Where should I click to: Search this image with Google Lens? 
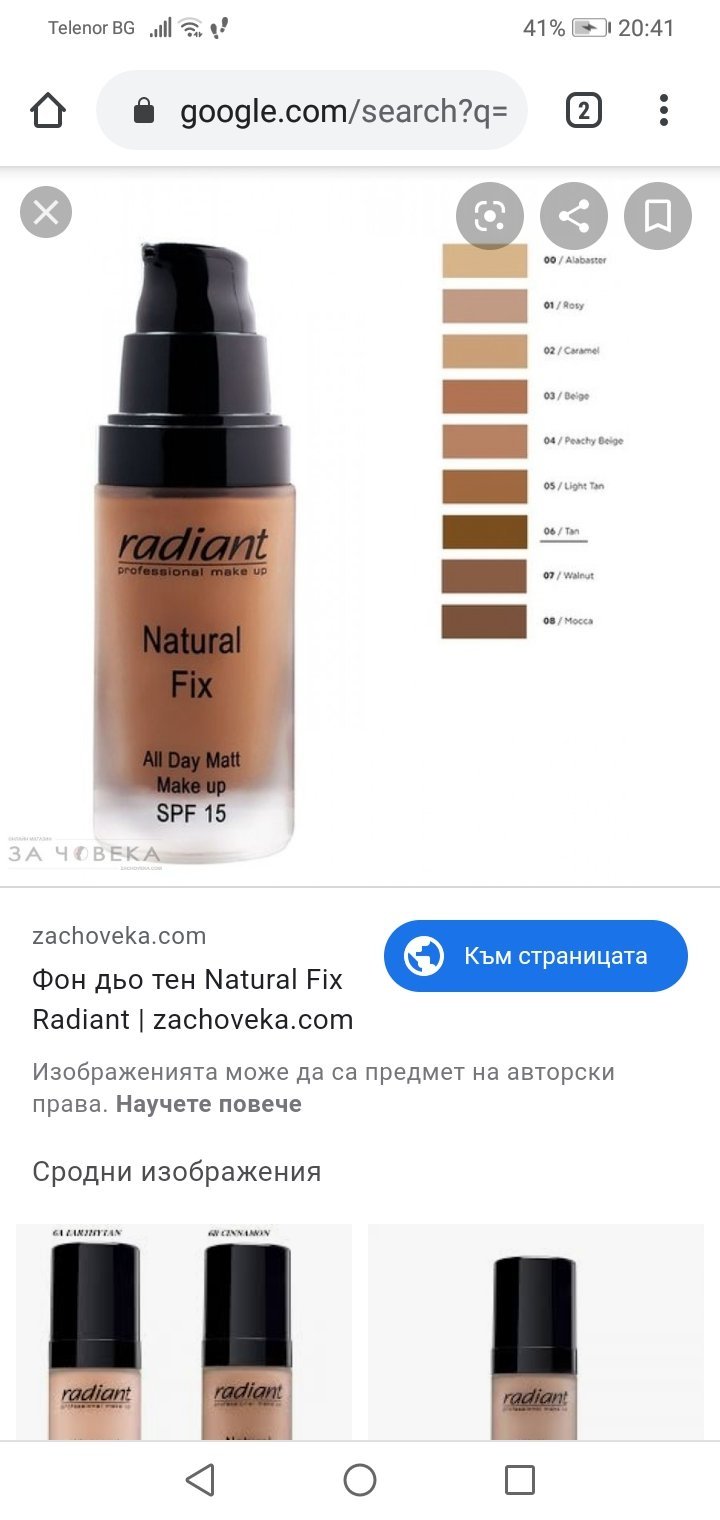pyautogui.click(x=490, y=216)
